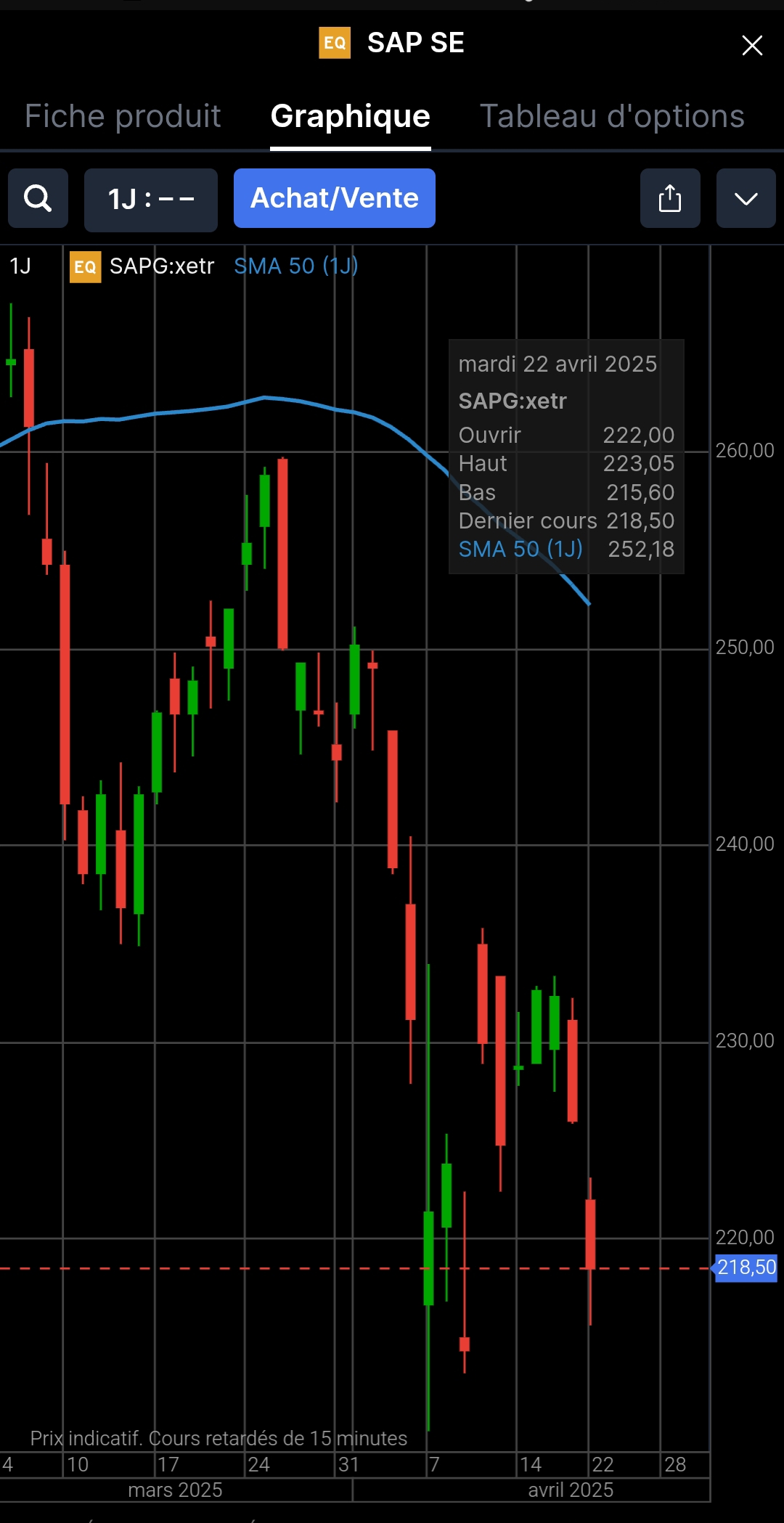Image resolution: width=784 pixels, height=1523 pixels.
Task: Select the Graphique tab
Action: tap(350, 116)
